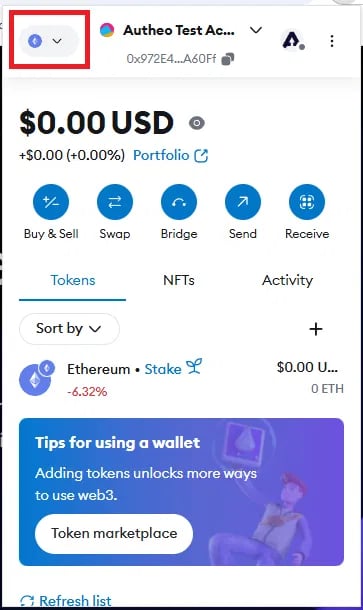
Task: Open the Token marketplace button
Action: coord(114,533)
